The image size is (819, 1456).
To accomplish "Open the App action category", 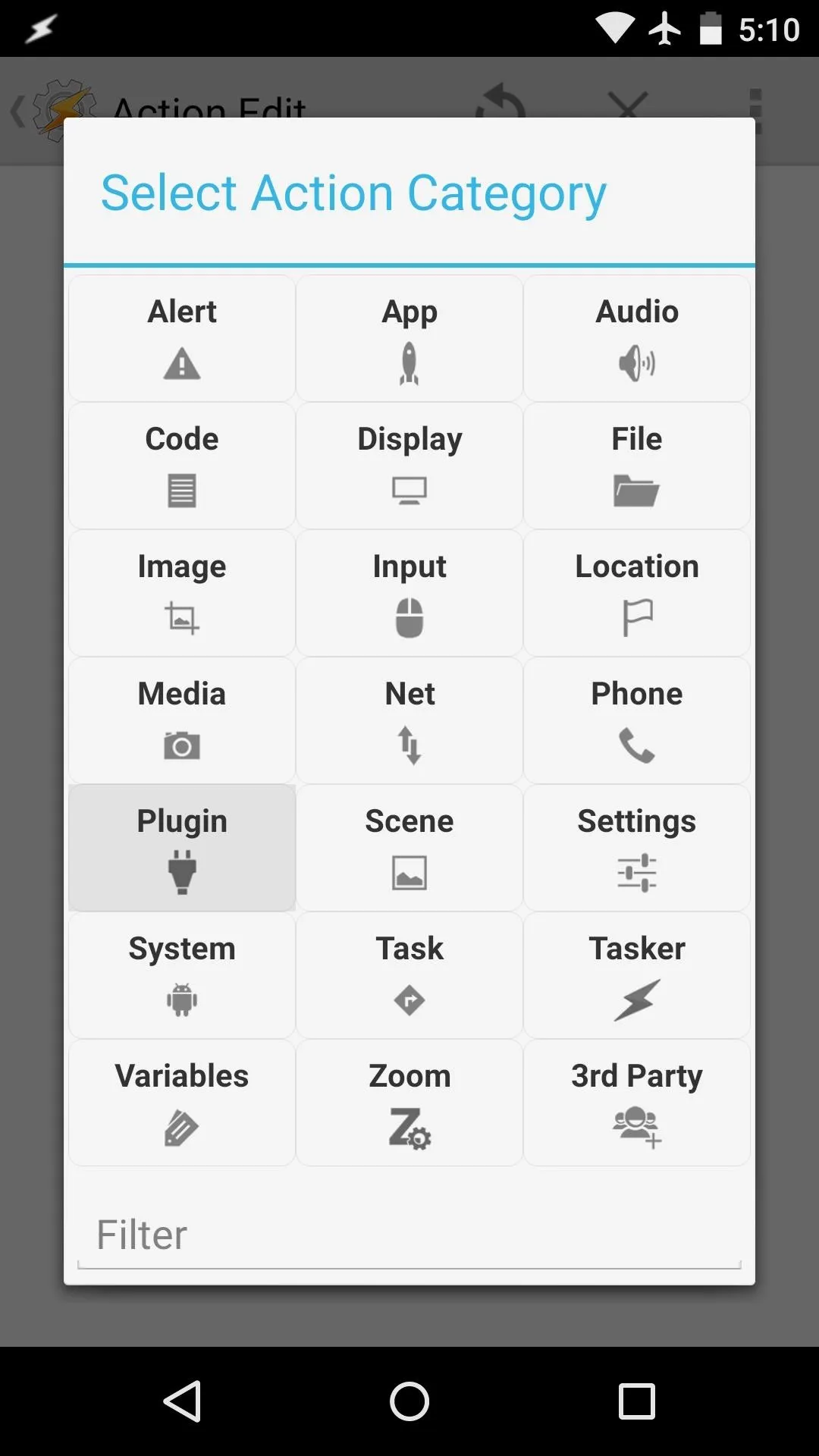I will (409, 338).
